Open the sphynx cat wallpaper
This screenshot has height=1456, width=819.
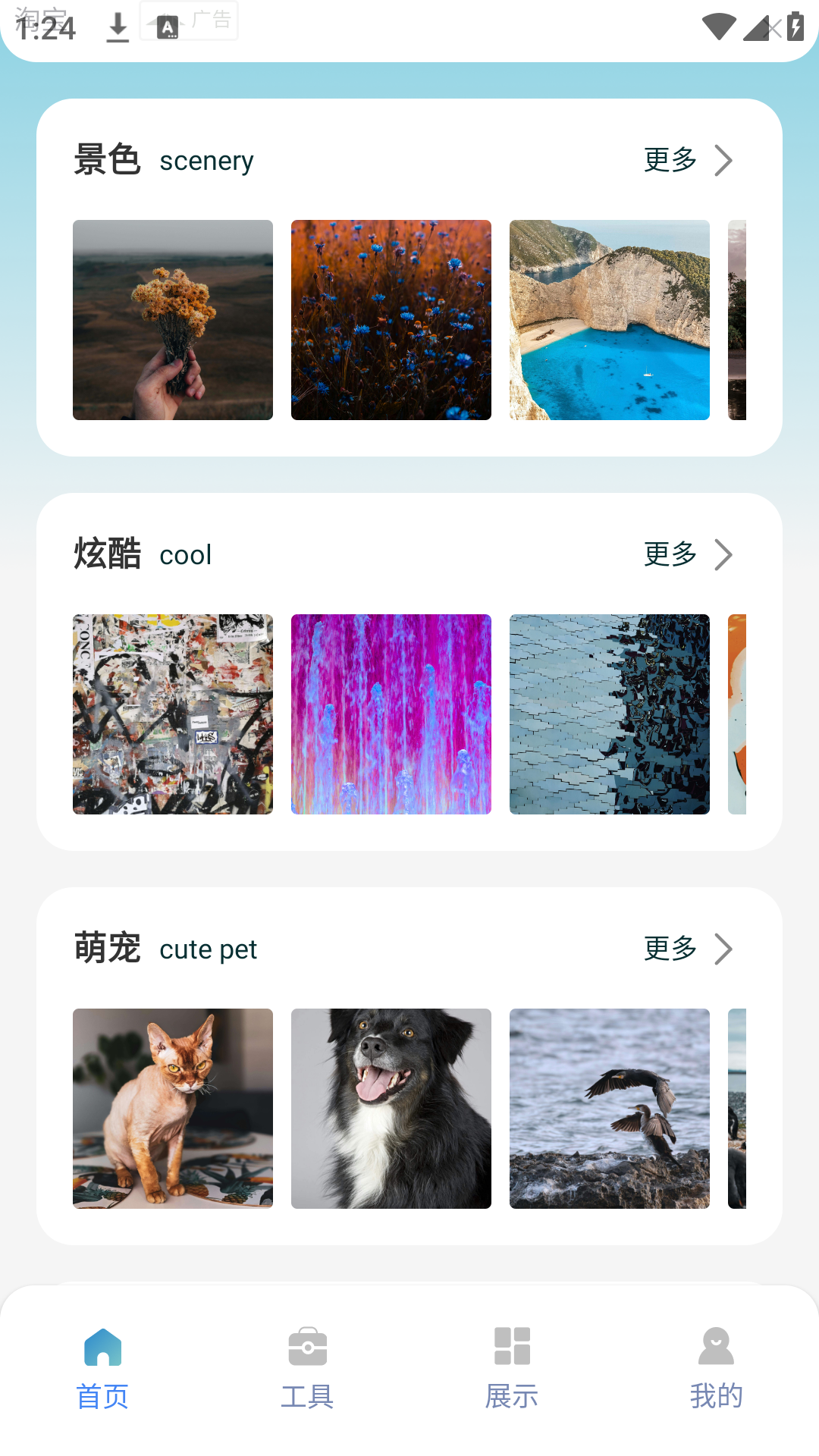[x=173, y=1109]
